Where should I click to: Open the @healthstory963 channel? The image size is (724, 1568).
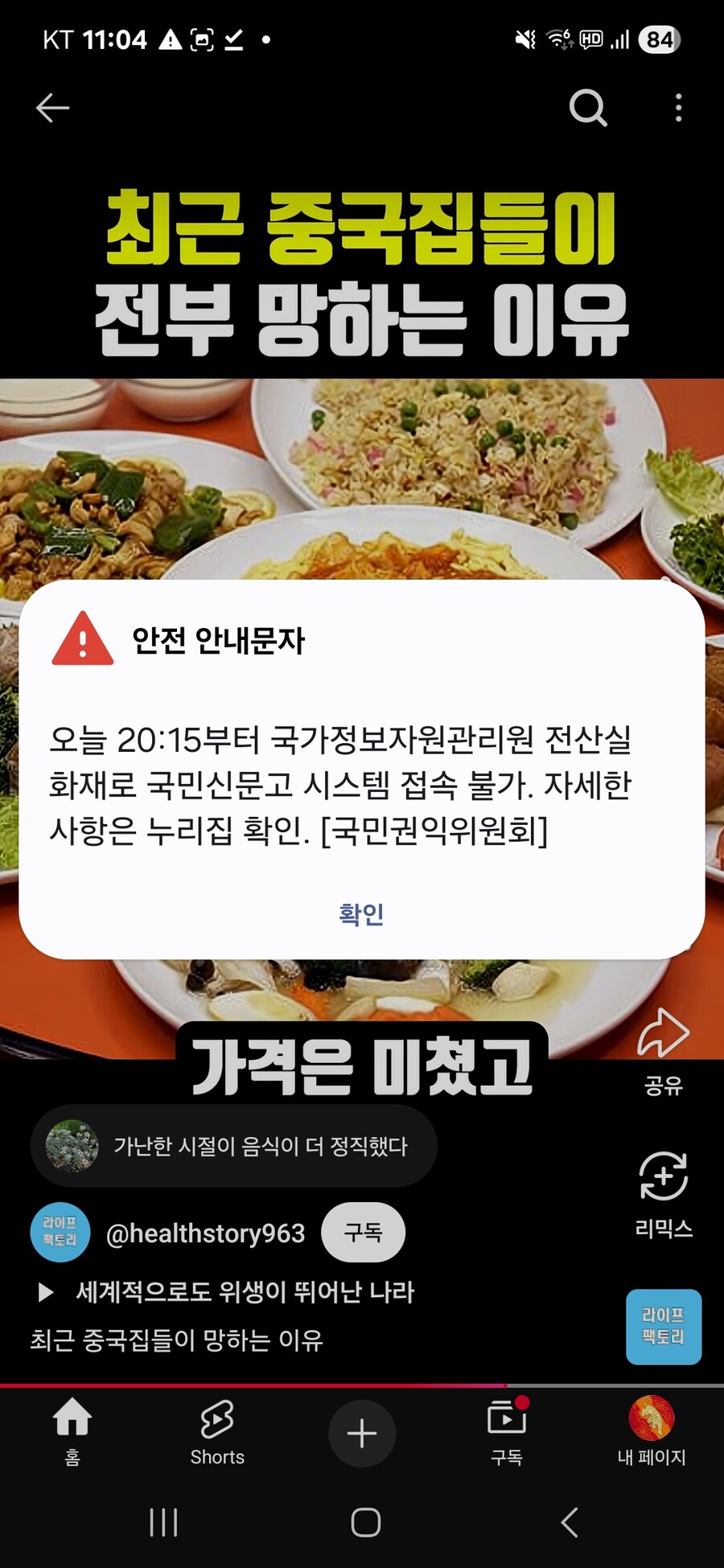tap(205, 1233)
